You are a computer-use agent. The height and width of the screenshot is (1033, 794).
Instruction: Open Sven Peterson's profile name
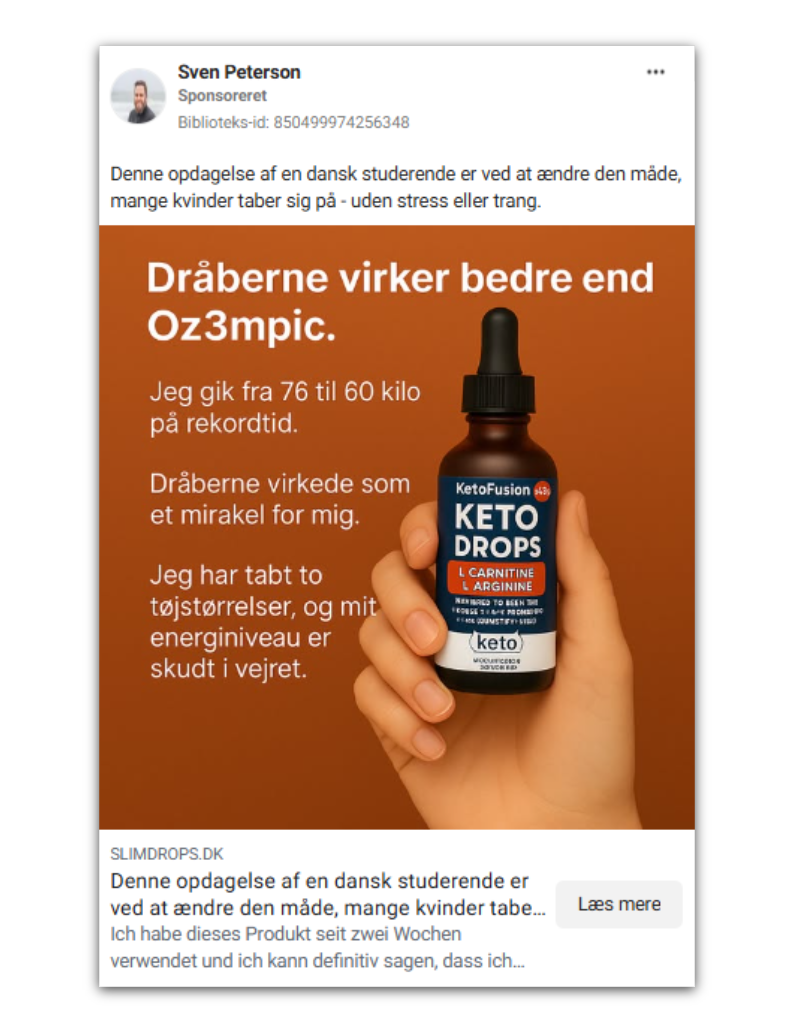[239, 72]
